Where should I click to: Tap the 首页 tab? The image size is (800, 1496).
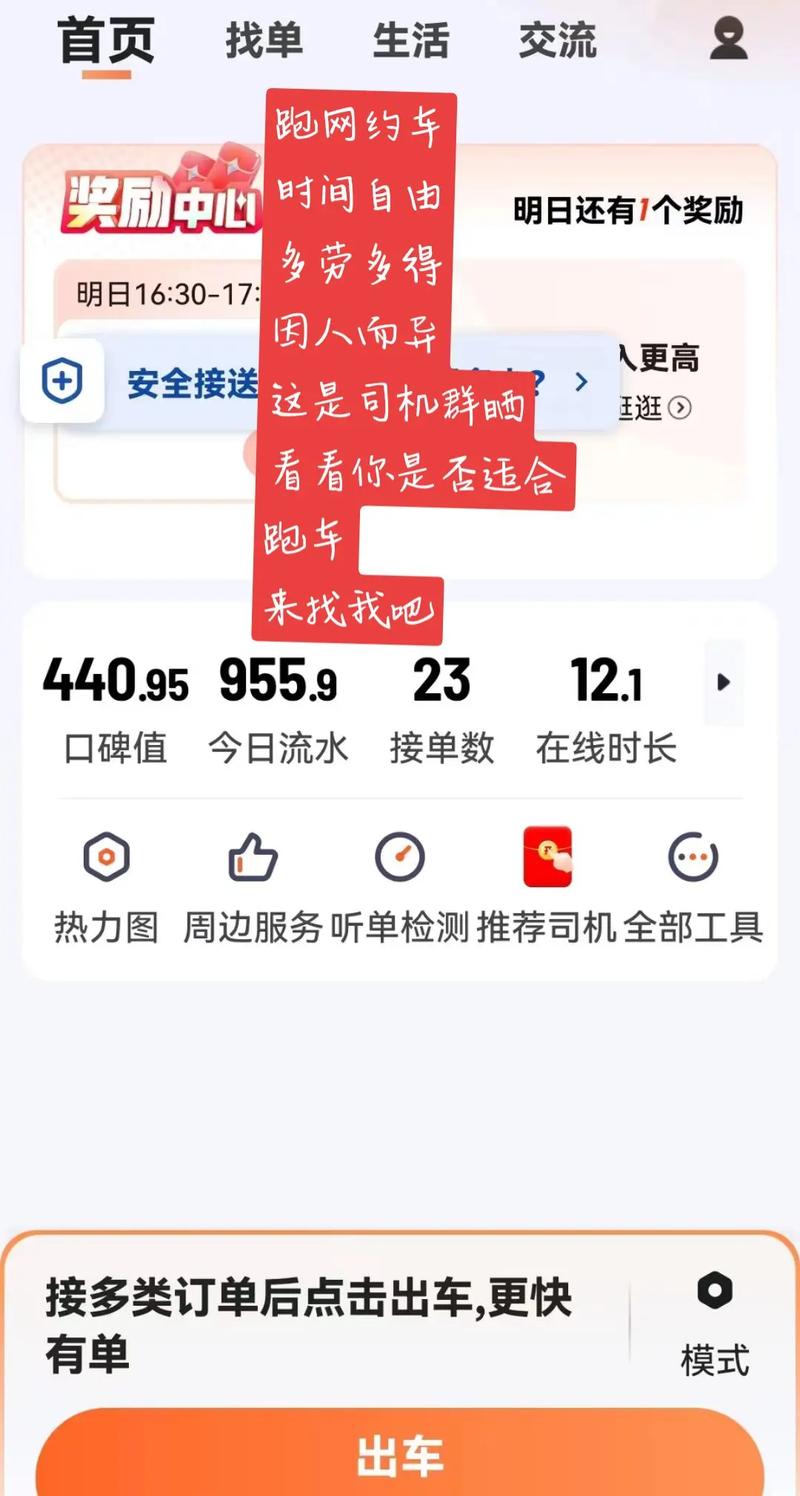coord(107,42)
